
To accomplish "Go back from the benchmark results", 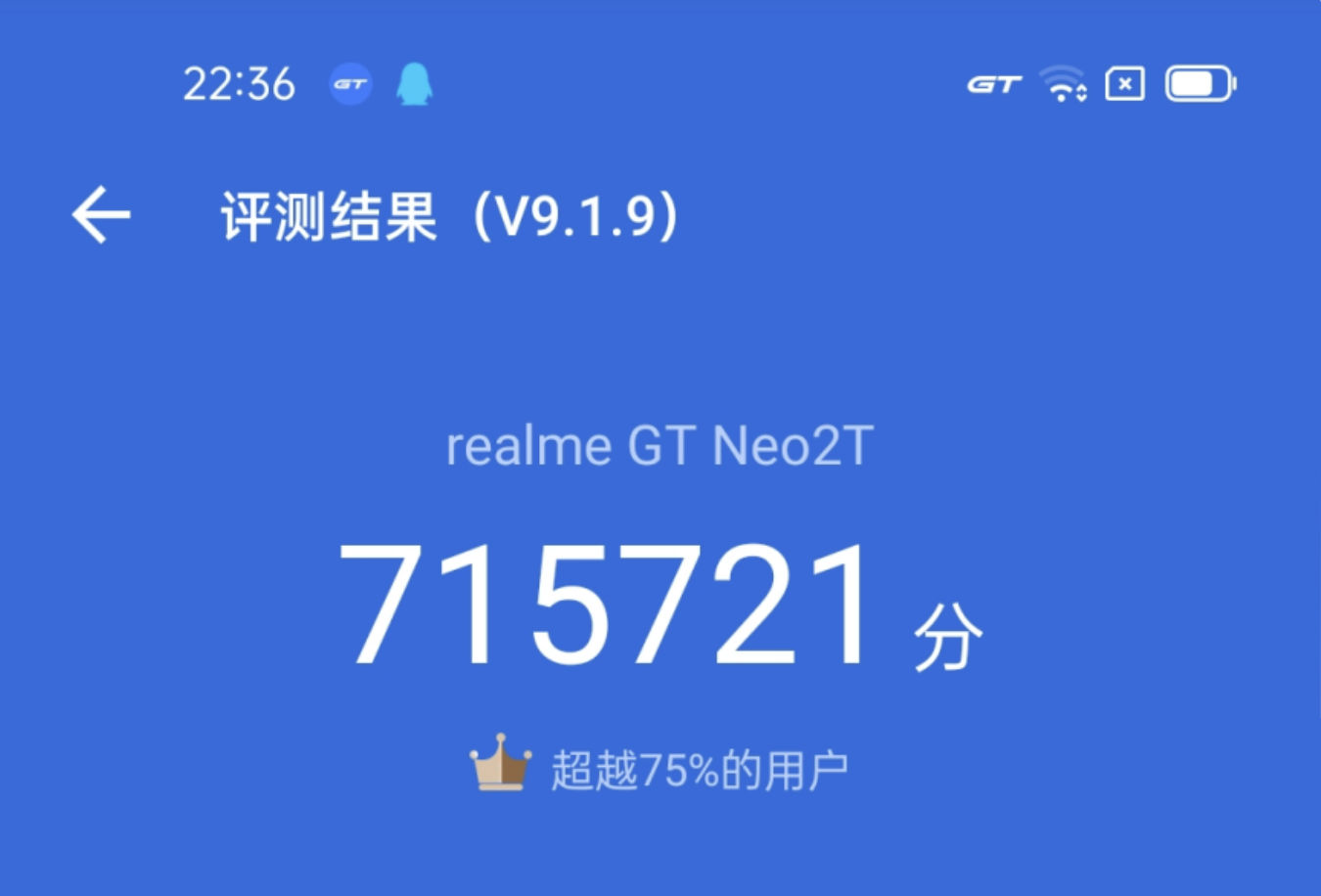I will click(x=101, y=214).
